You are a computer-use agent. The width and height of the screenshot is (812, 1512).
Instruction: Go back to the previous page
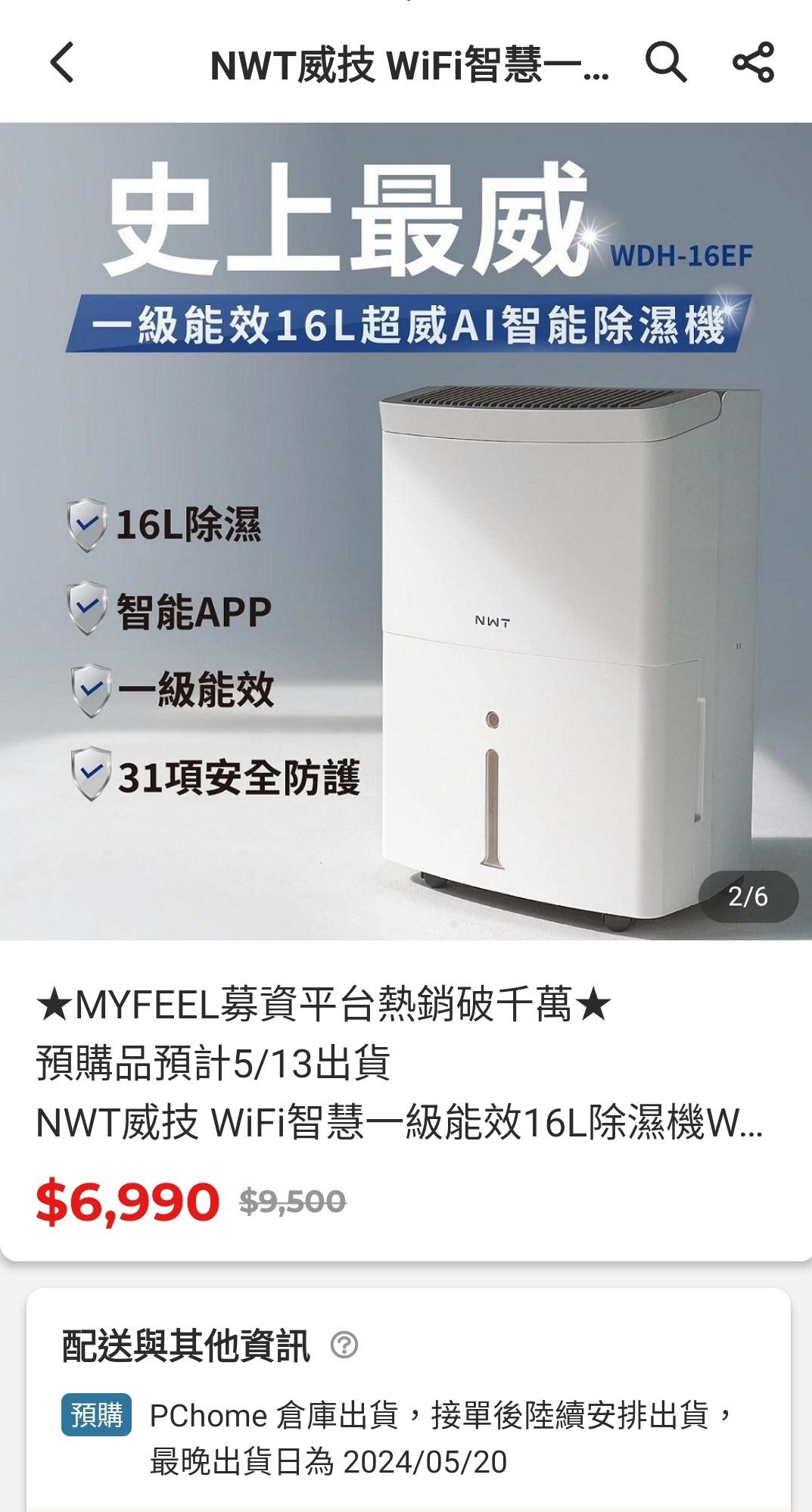point(63,62)
